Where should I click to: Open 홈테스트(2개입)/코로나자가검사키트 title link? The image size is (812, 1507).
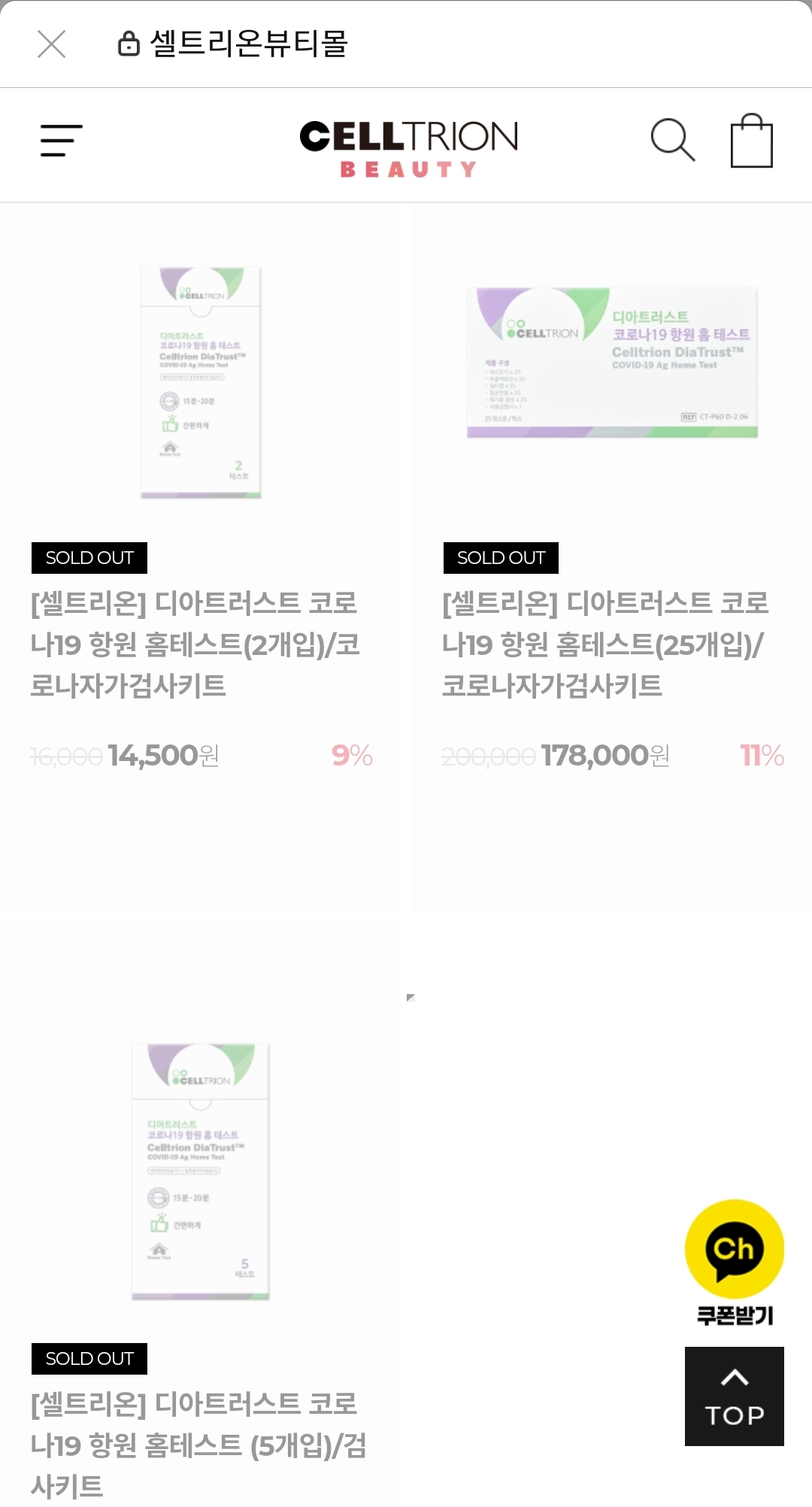click(195, 644)
